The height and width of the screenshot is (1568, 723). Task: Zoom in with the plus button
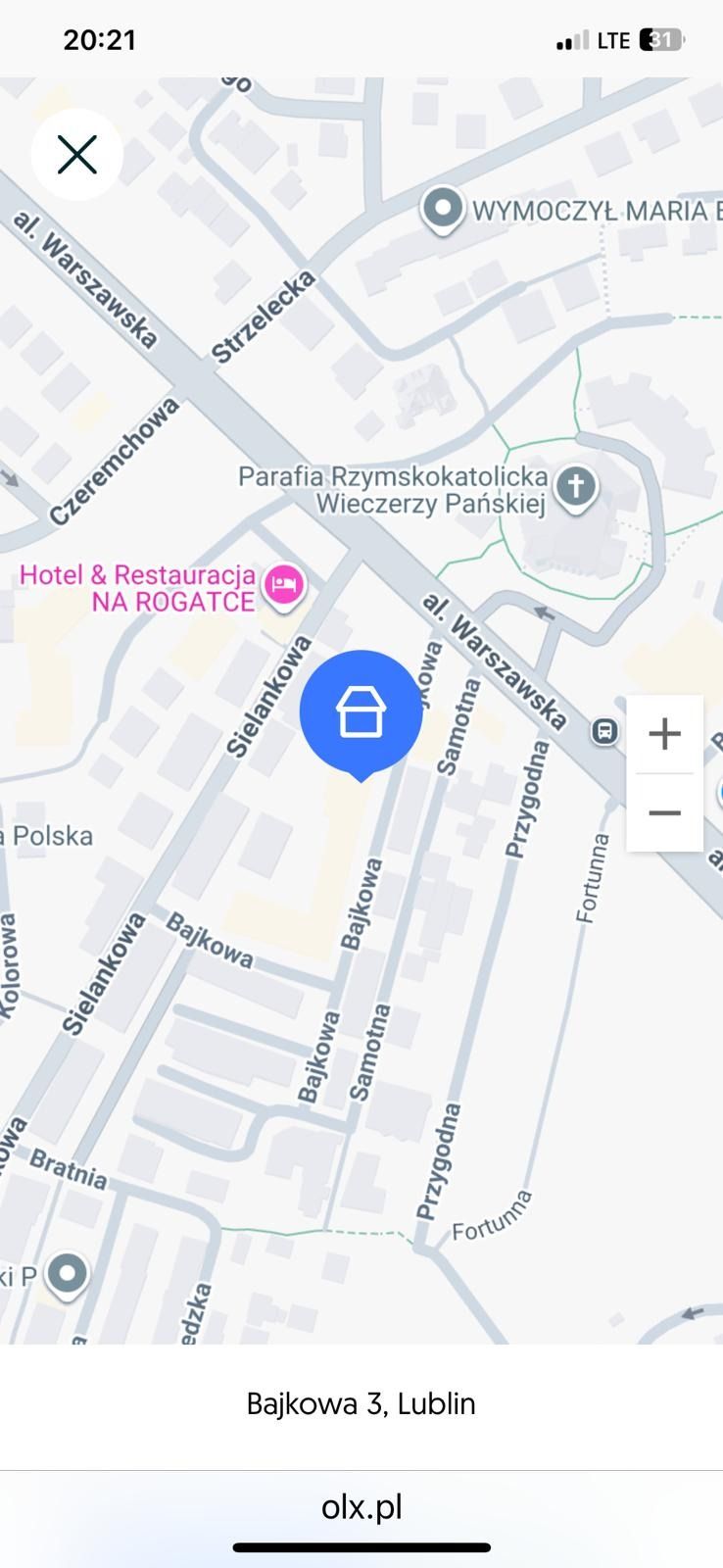click(x=665, y=734)
